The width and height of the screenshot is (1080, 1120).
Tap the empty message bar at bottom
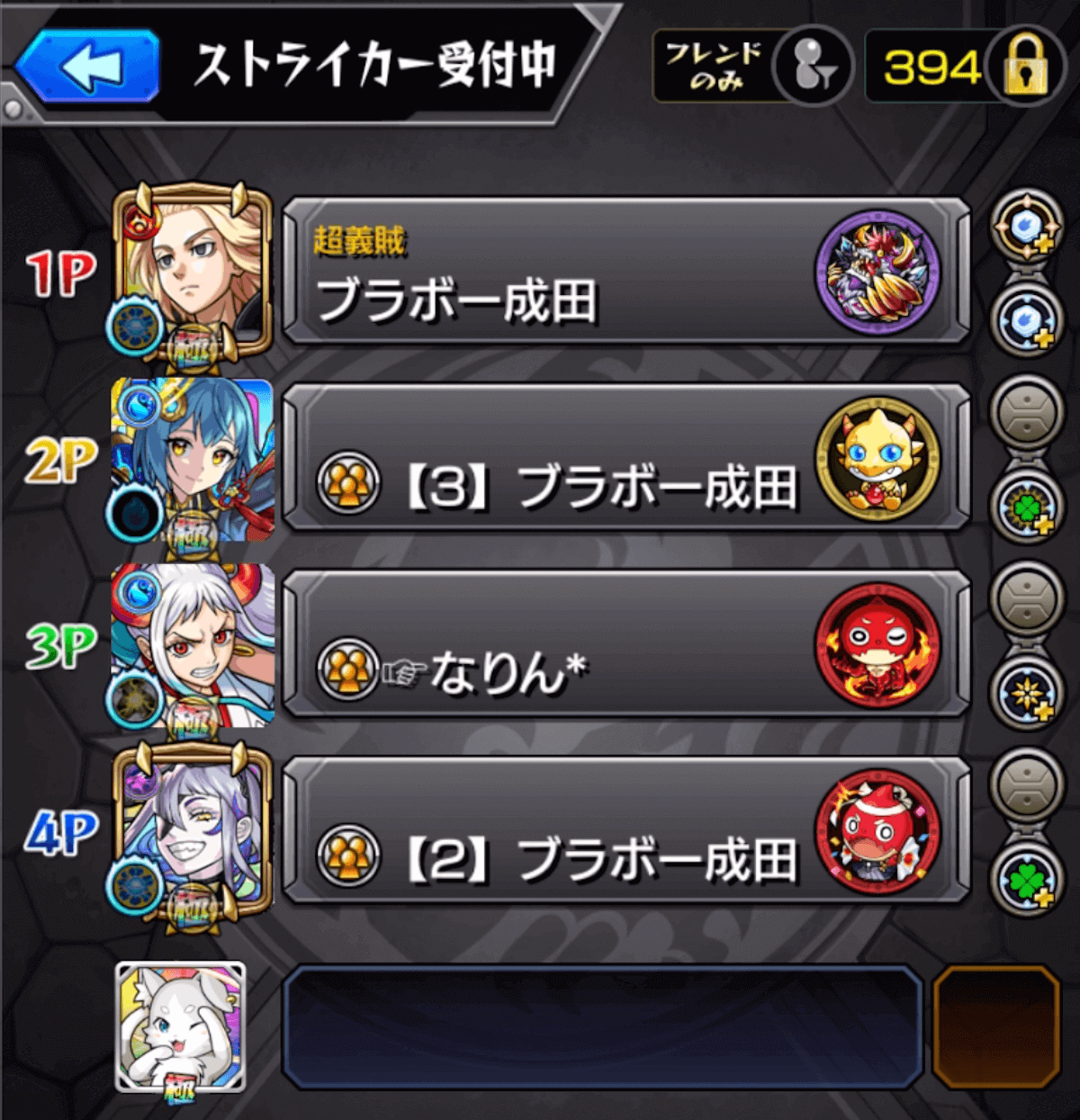click(602, 1026)
